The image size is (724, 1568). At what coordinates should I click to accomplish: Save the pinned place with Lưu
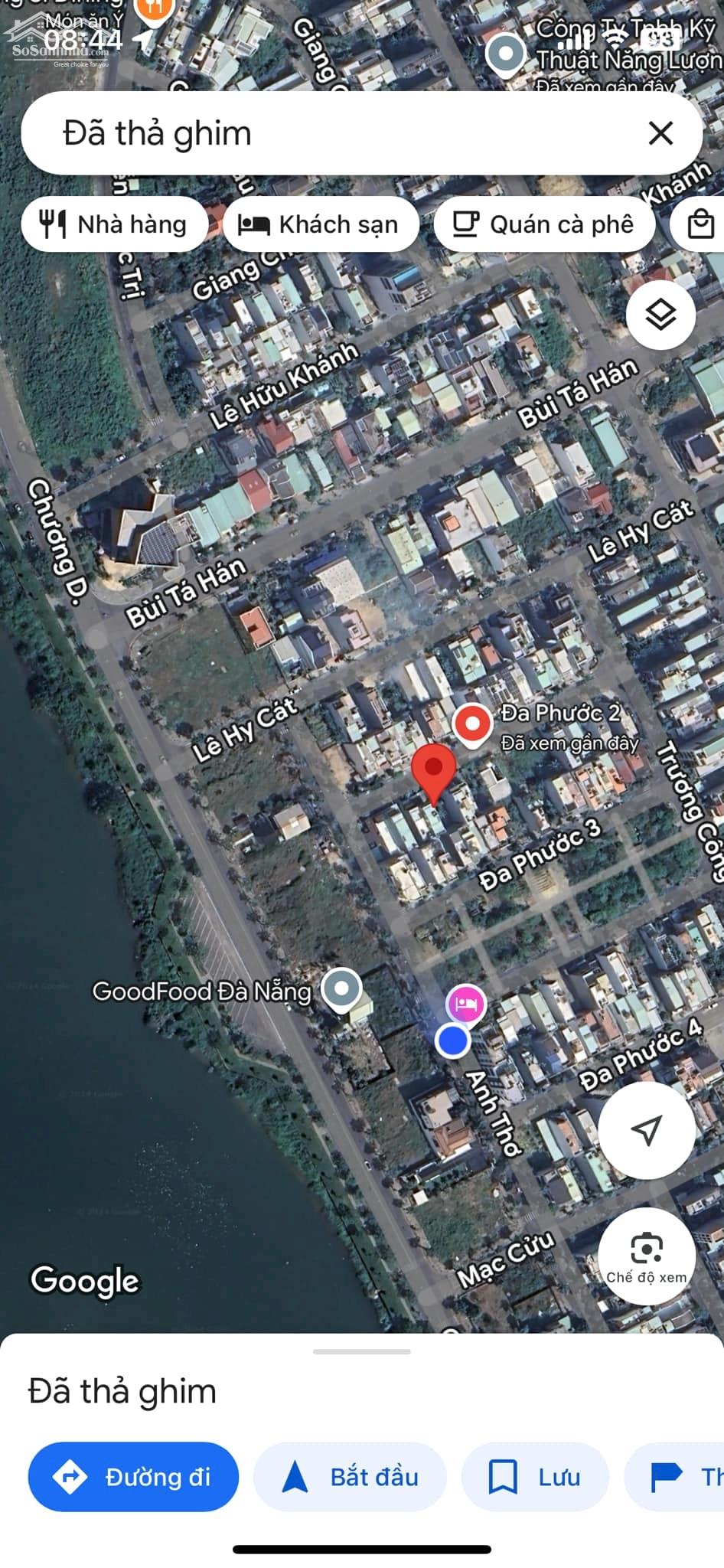click(535, 1477)
